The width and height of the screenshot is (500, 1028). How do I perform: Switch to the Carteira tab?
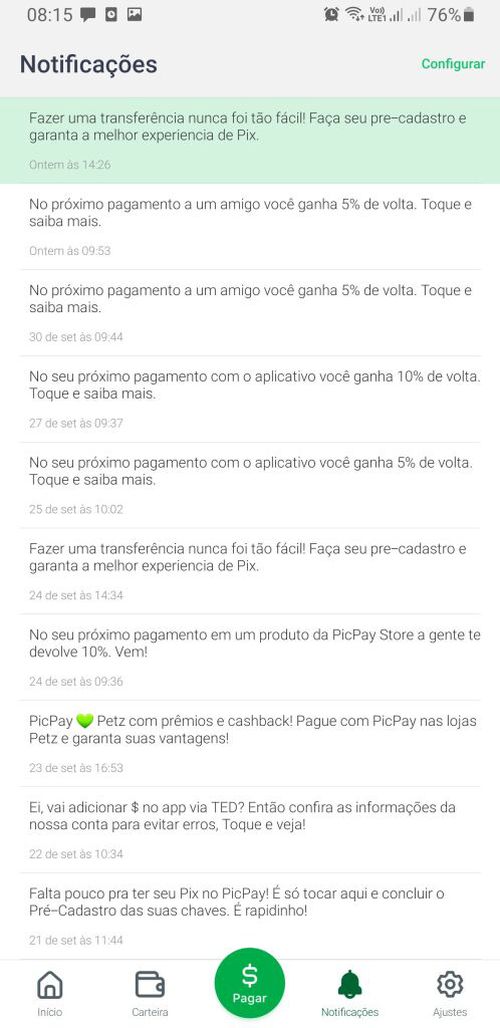pyautogui.click(x=150, y=994)
